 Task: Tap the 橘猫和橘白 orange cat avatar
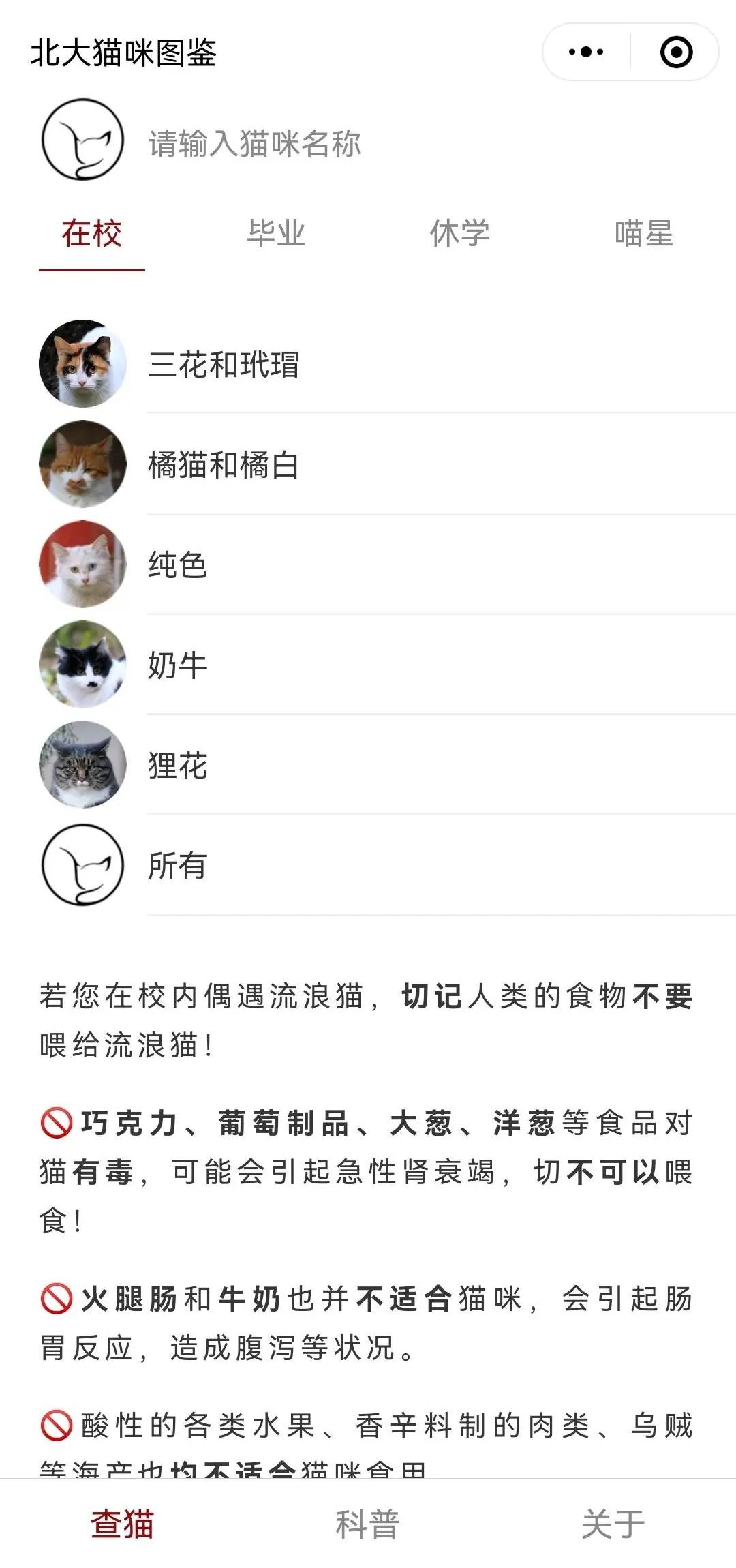(83, 464)
